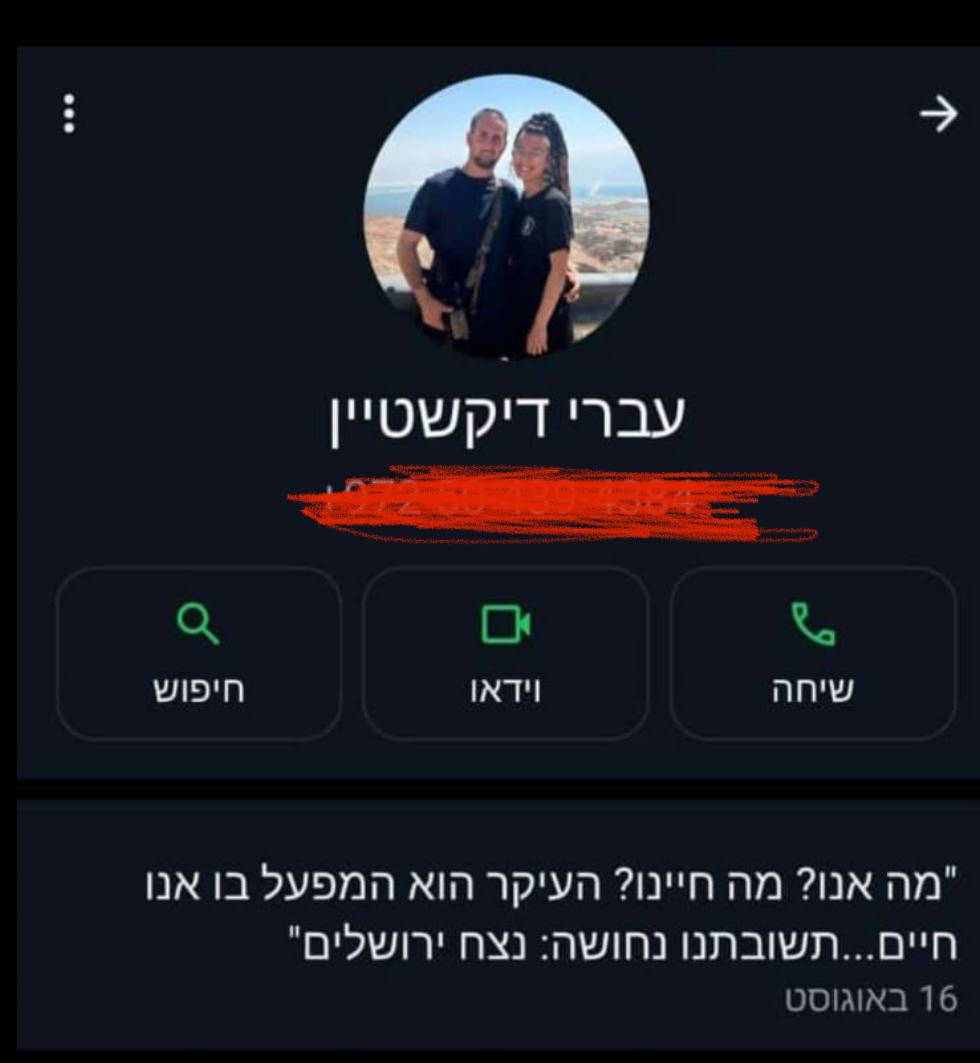
Task: Open the three-dot overflow menu
Action: [x=69, y=115]
